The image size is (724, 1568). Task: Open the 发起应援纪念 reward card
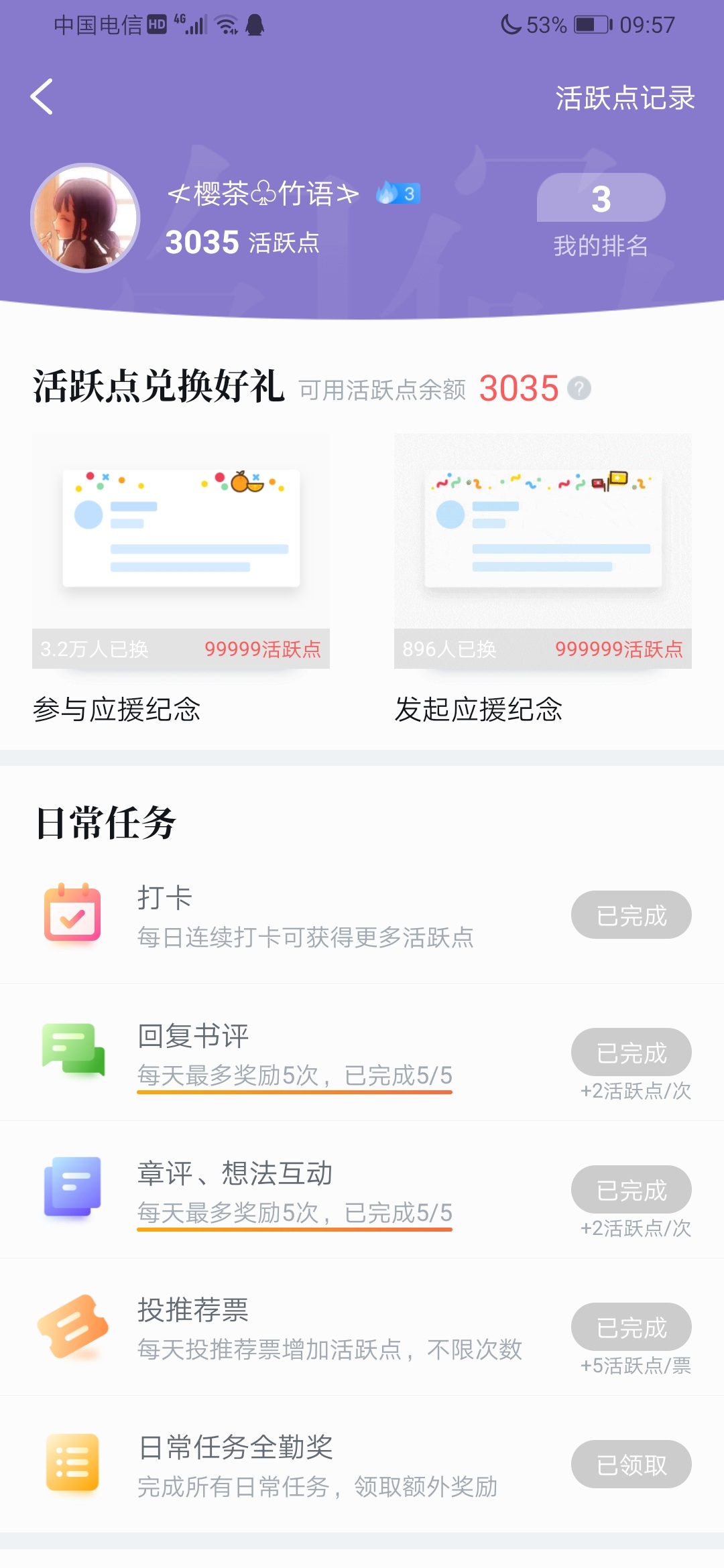click(x=543, y=580)
